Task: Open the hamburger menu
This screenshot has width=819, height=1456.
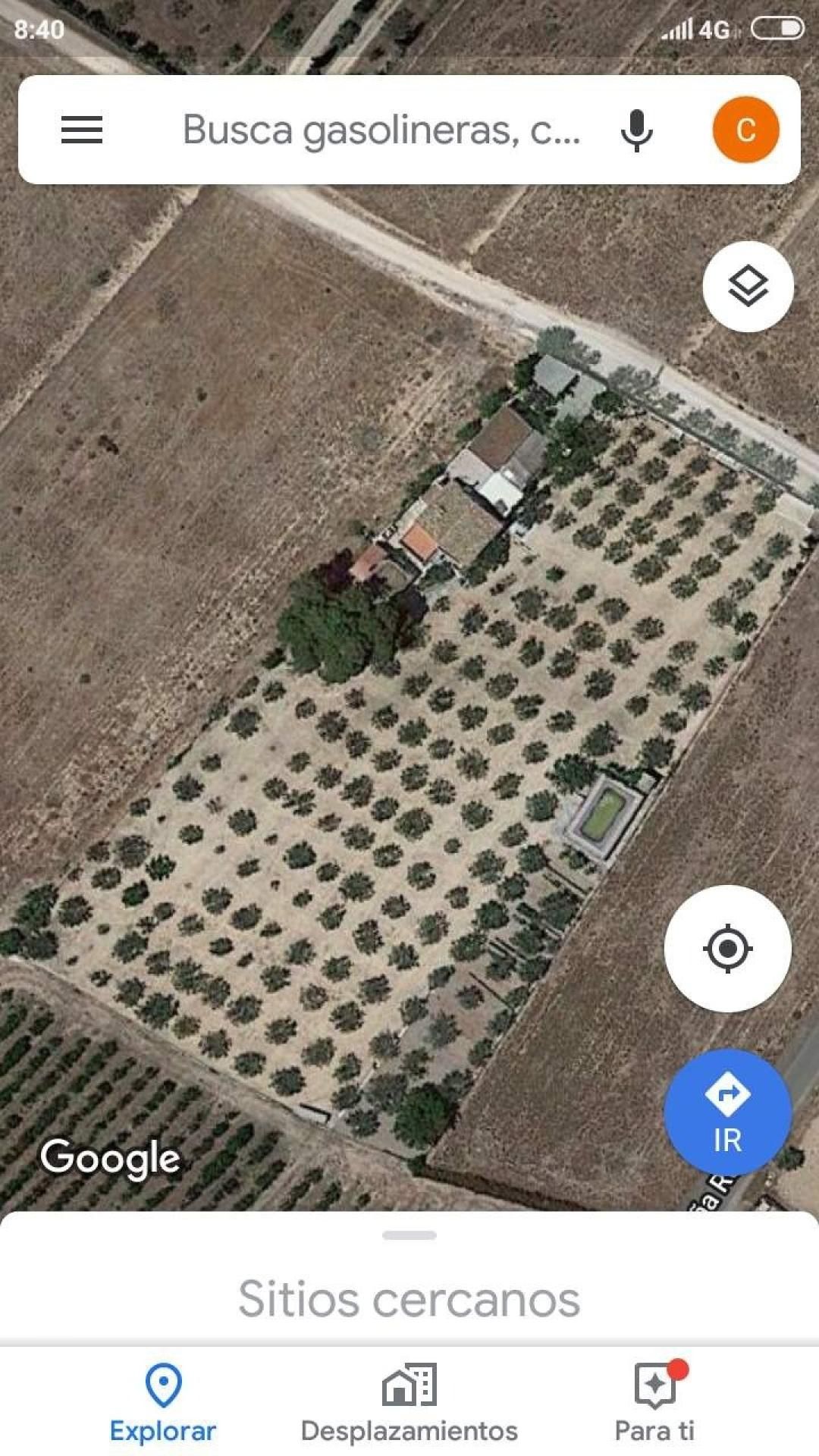Action: 82,130
